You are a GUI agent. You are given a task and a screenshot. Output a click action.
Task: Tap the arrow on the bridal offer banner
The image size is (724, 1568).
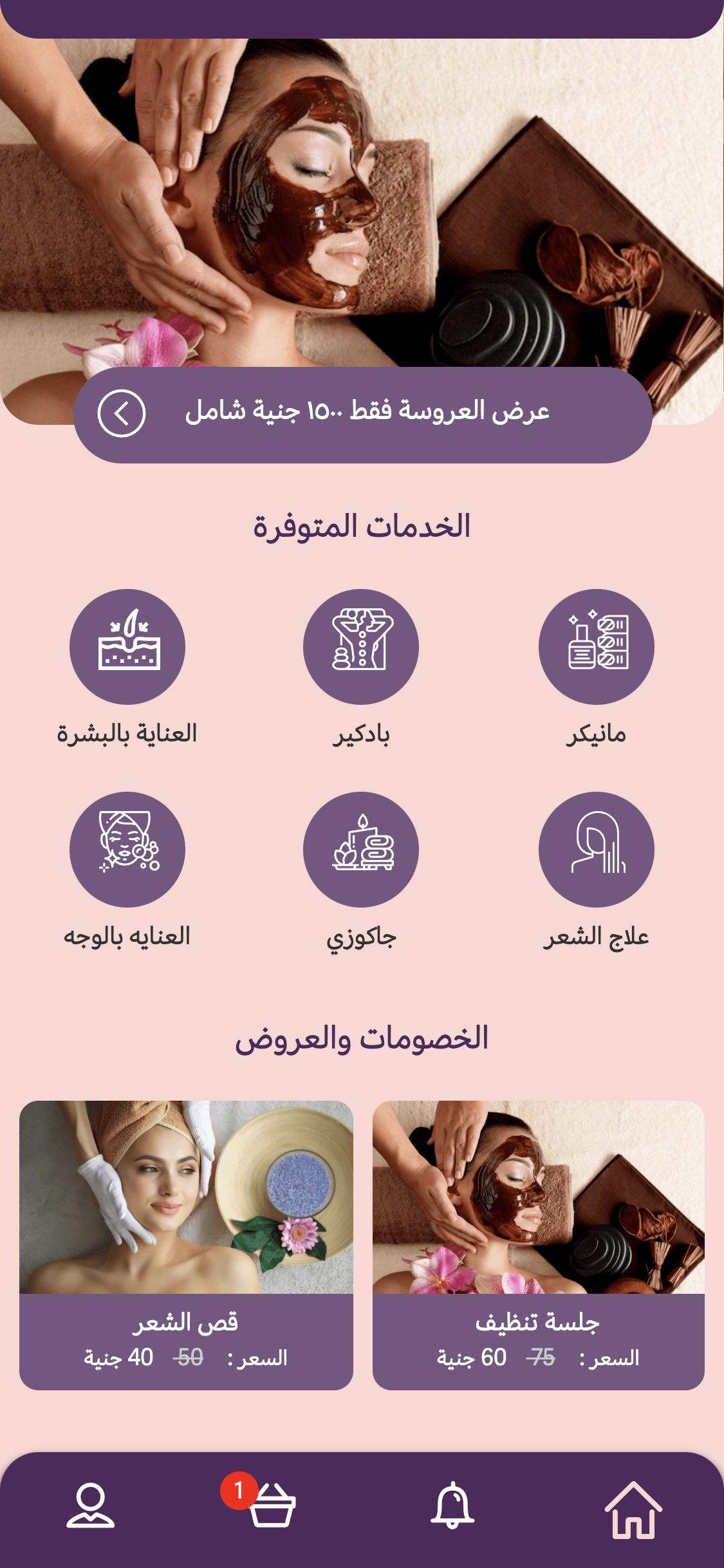[x=122, y=413]
